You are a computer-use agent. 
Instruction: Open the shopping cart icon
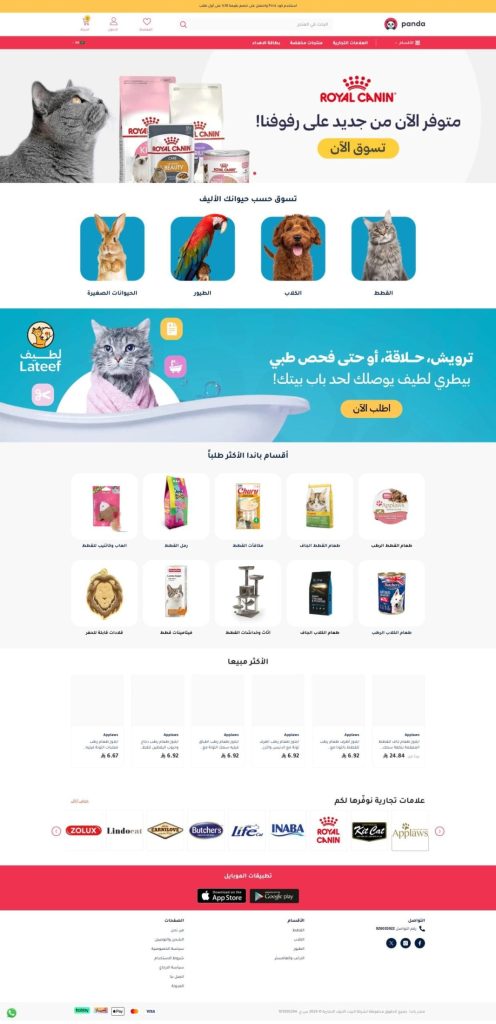click(x=85, y=23)
